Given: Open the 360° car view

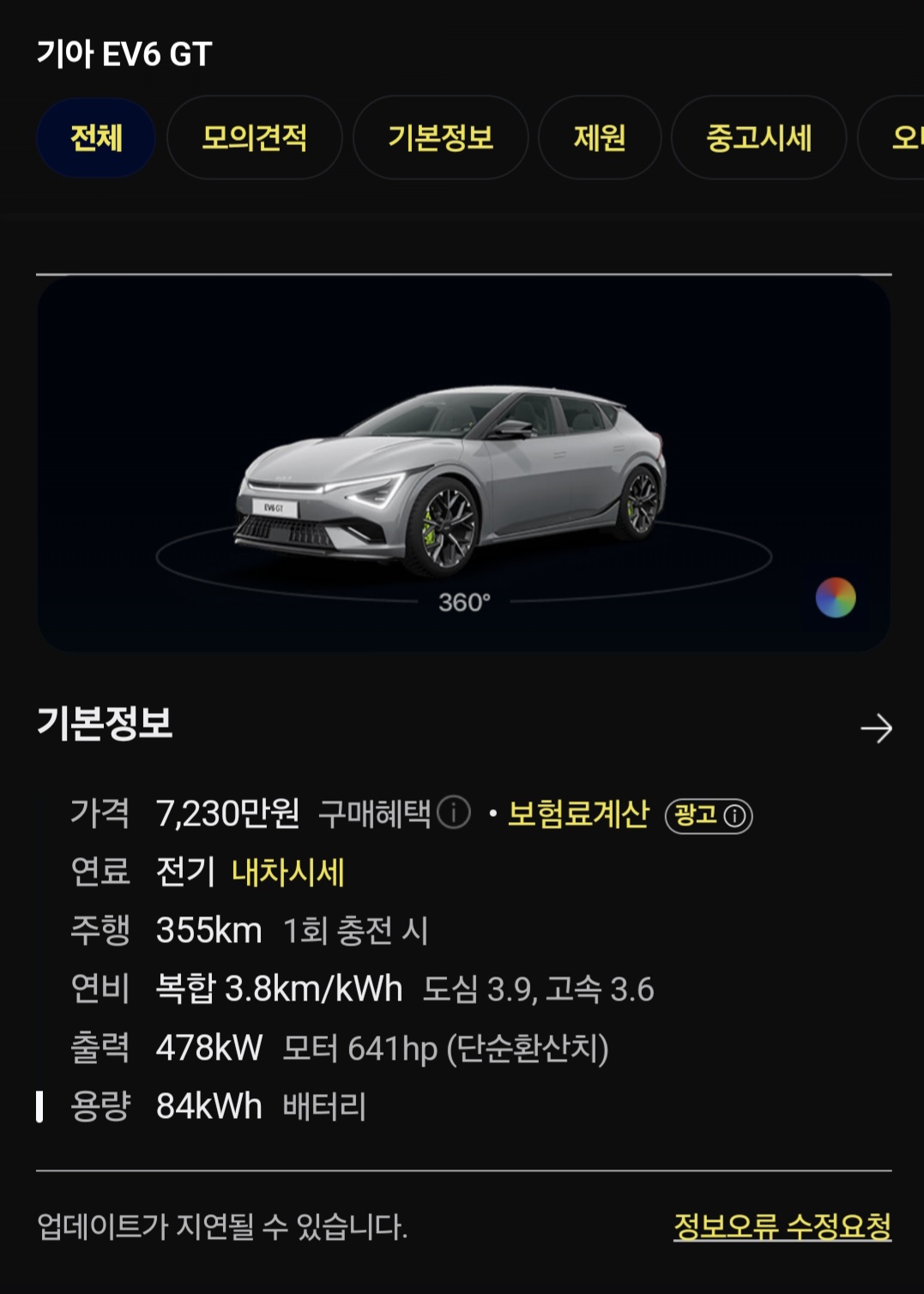Looking at the screenshot, I should pos(464,602).
